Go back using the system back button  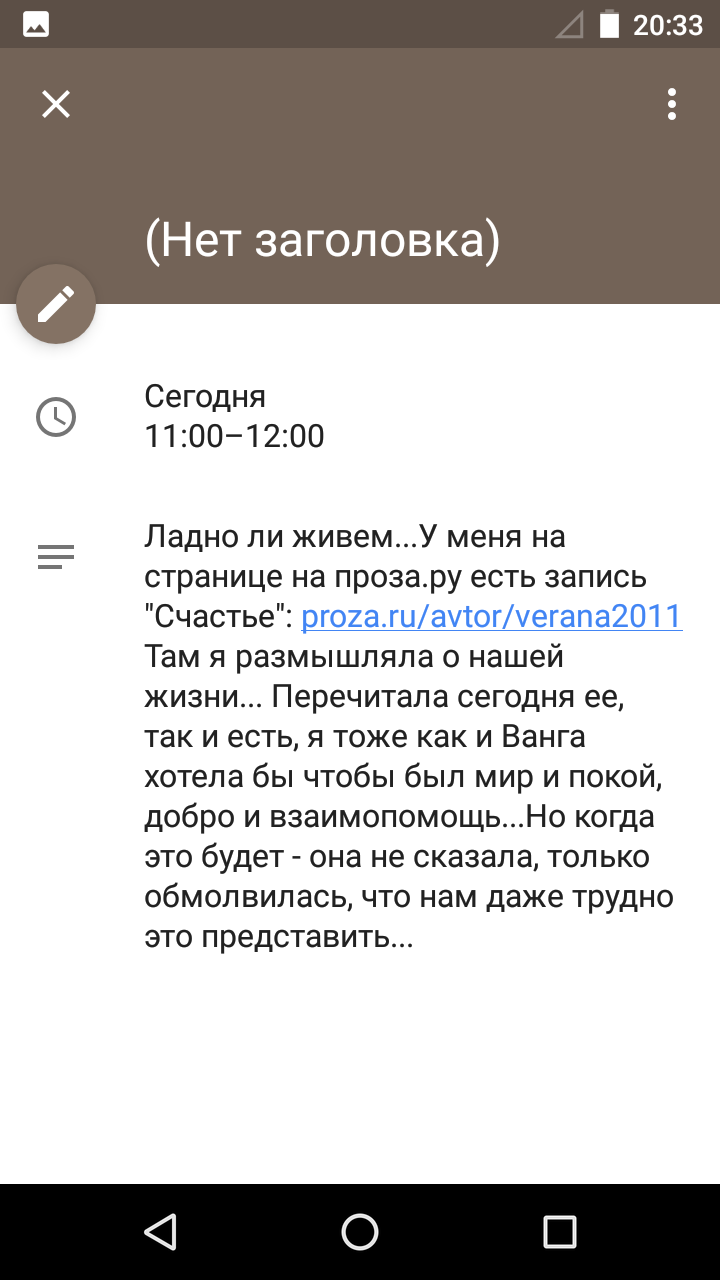(160, 1232)
